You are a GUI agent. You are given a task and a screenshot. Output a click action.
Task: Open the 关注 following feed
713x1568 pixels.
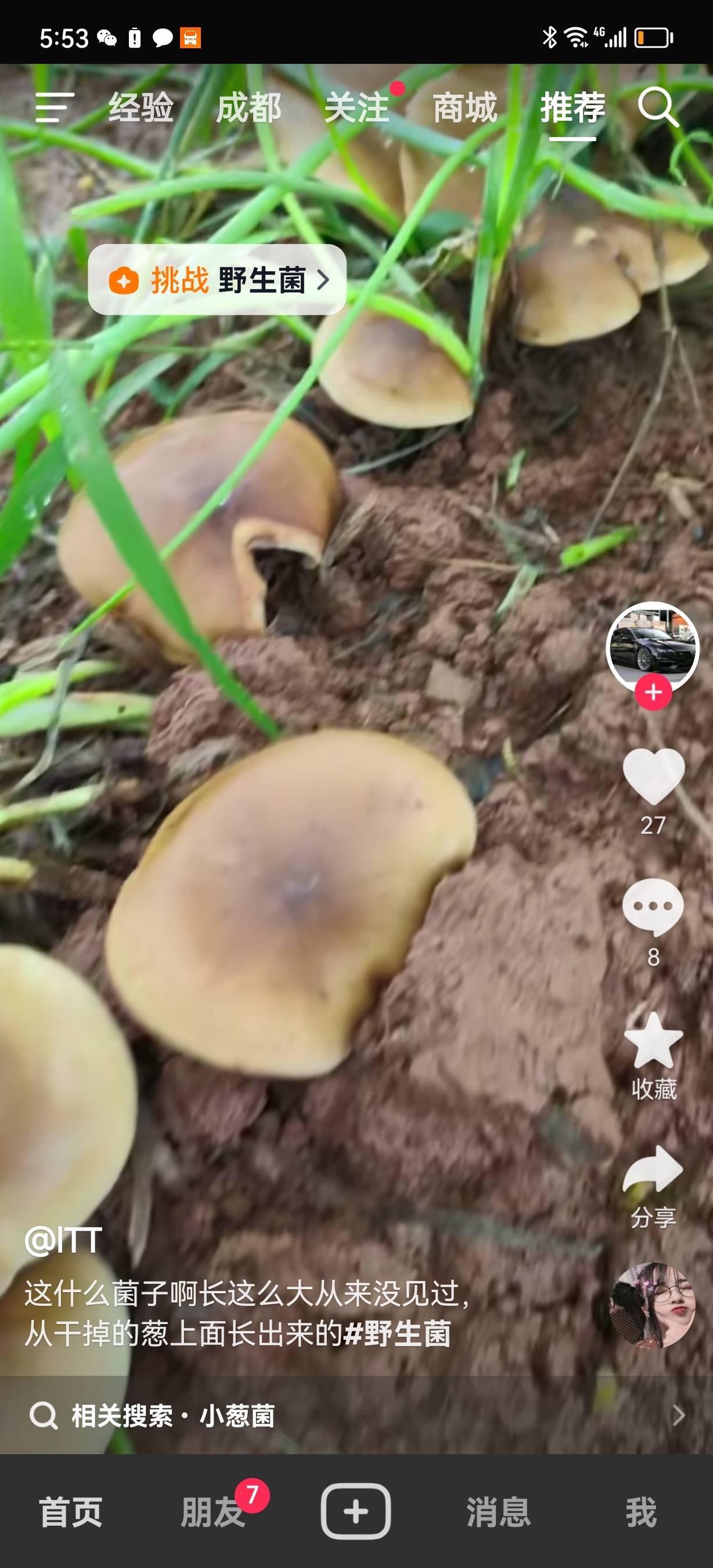[357, 108]
